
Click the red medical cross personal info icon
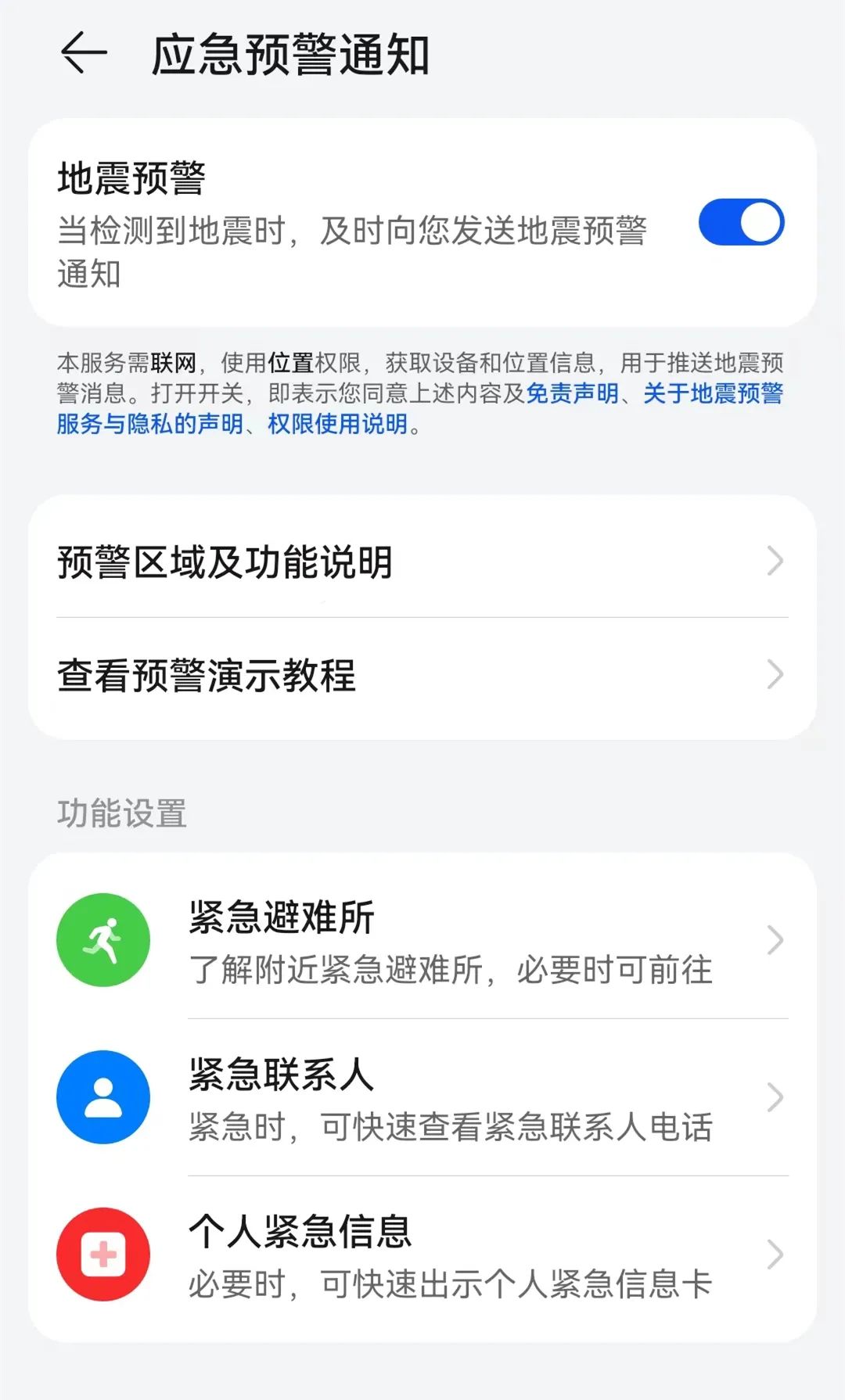click(102, 1253)
